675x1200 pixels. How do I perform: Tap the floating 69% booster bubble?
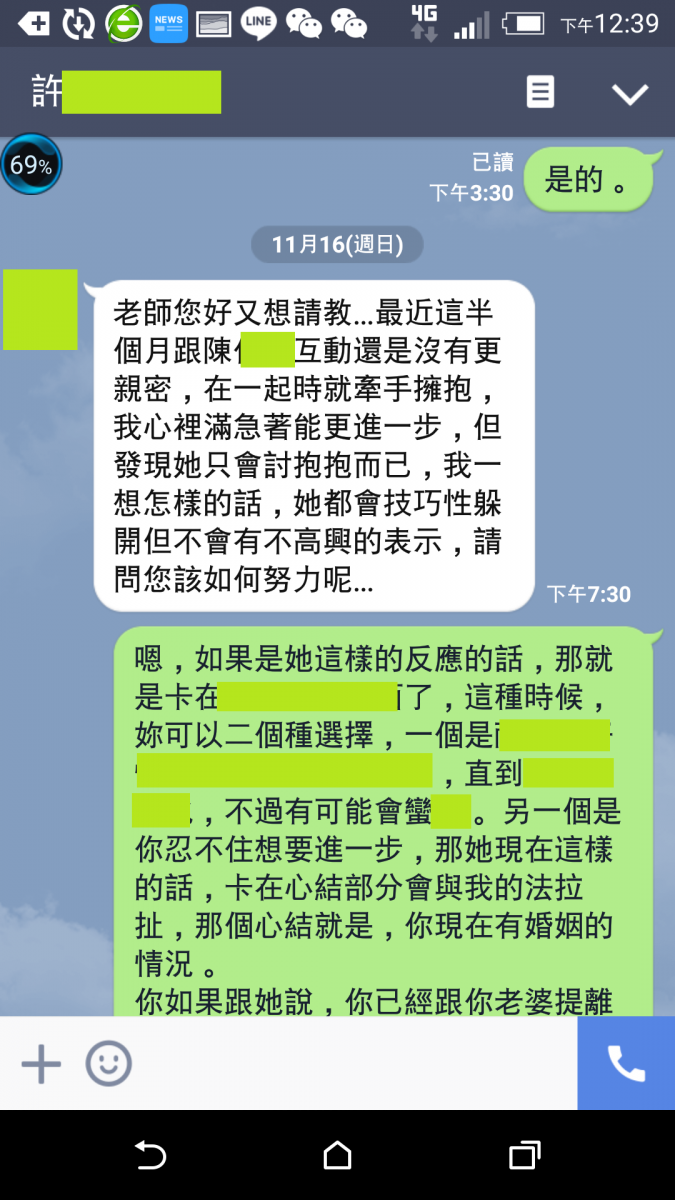pyautogui.click(x=31, y=165)
